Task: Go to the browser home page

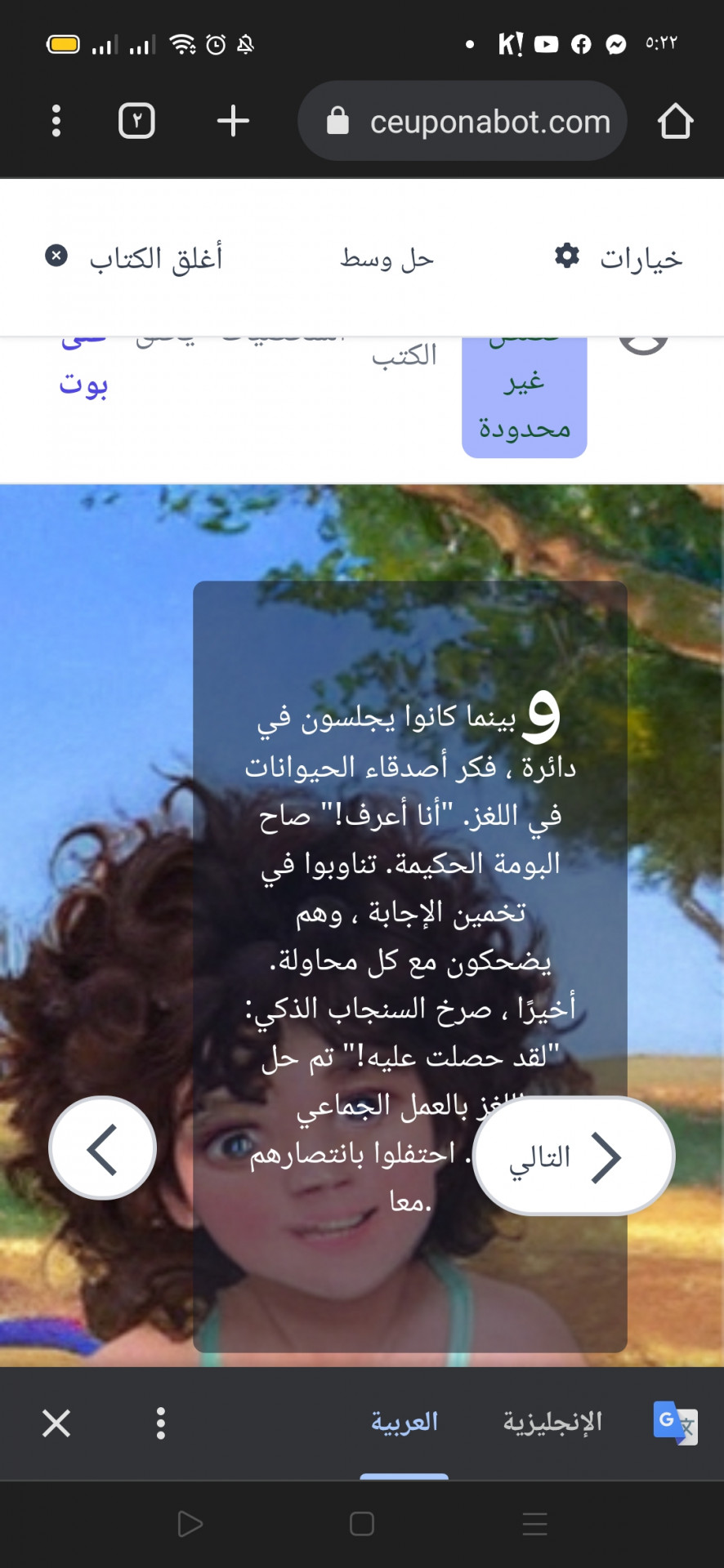Action: pyautogui.click(x=675, y=121)
